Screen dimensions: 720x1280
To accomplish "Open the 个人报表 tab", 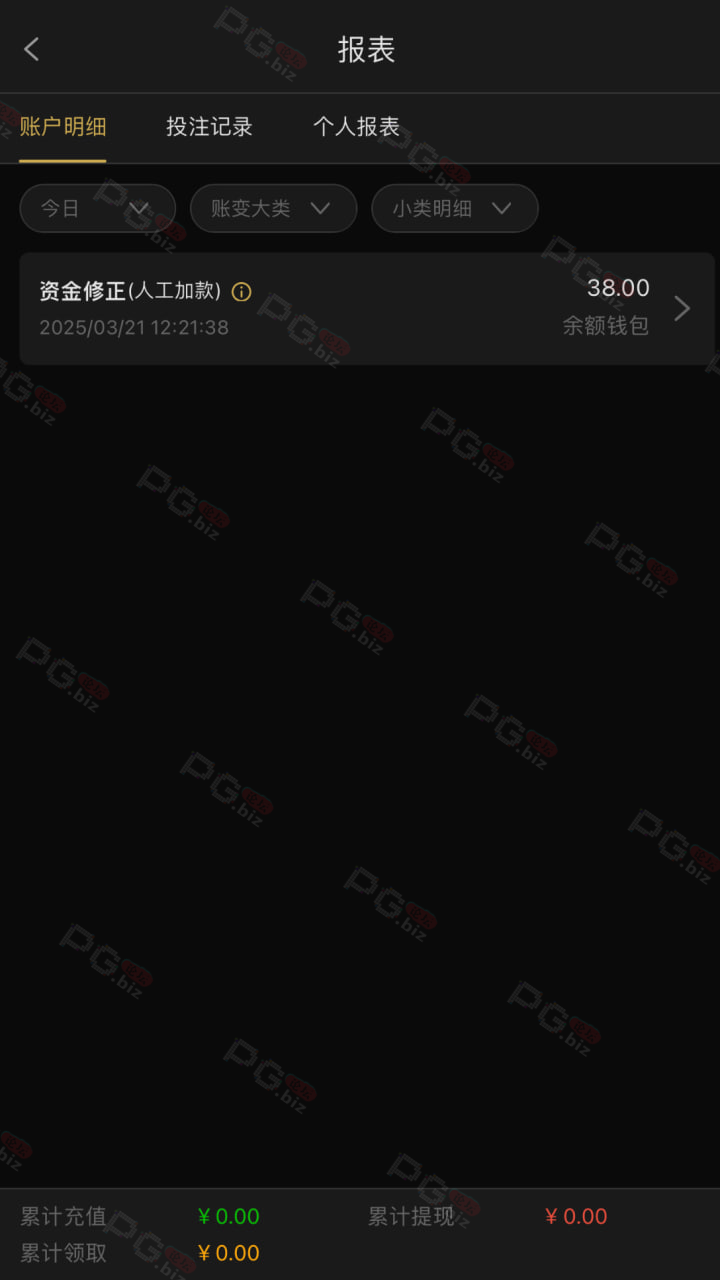I will coord(356,127).
